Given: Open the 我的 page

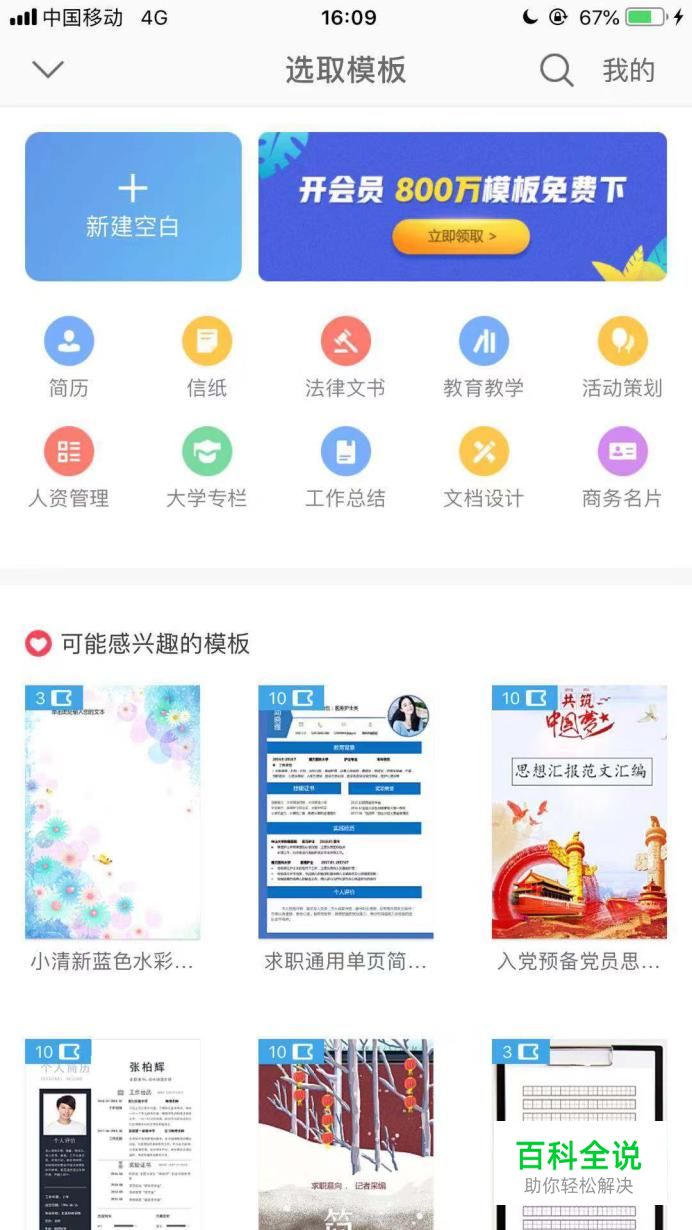Looking at the screenshot, I should pyautogui.click(x=628, y=71).
